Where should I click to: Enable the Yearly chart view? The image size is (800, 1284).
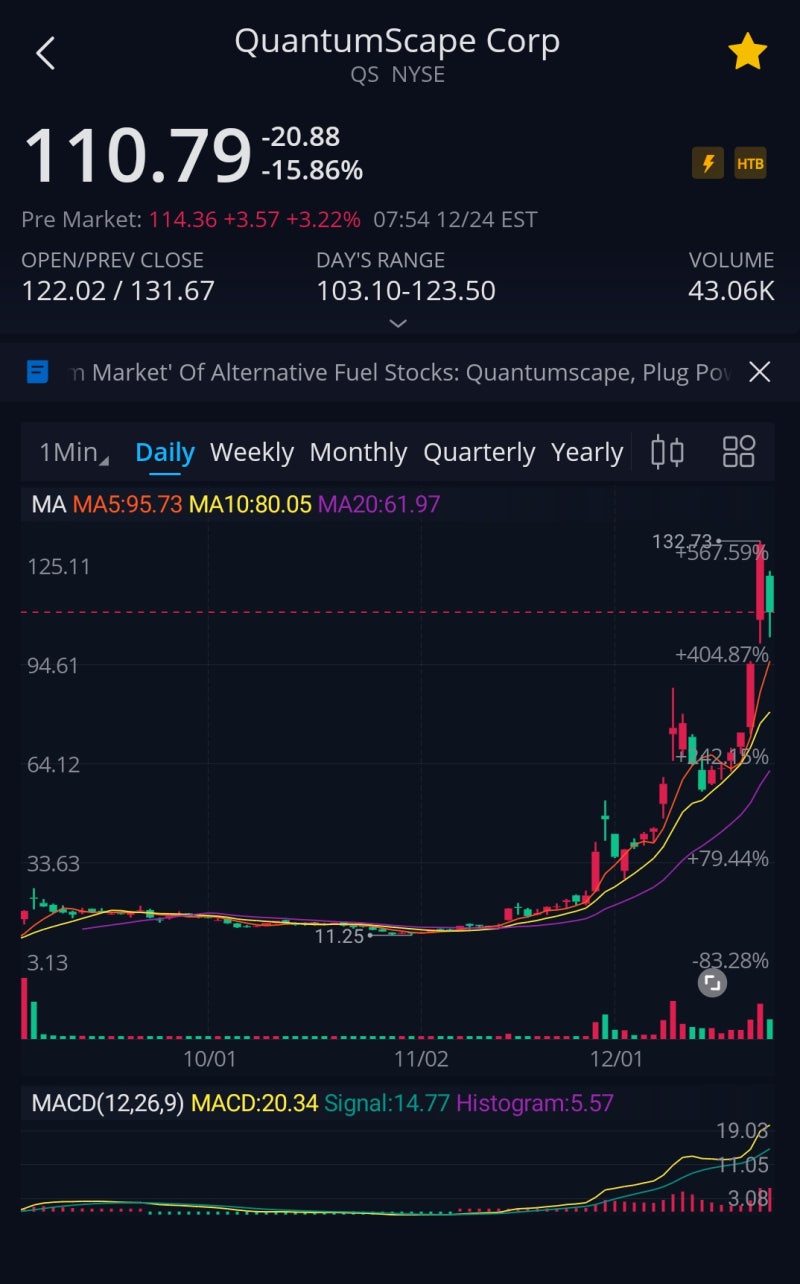point(586,452)
